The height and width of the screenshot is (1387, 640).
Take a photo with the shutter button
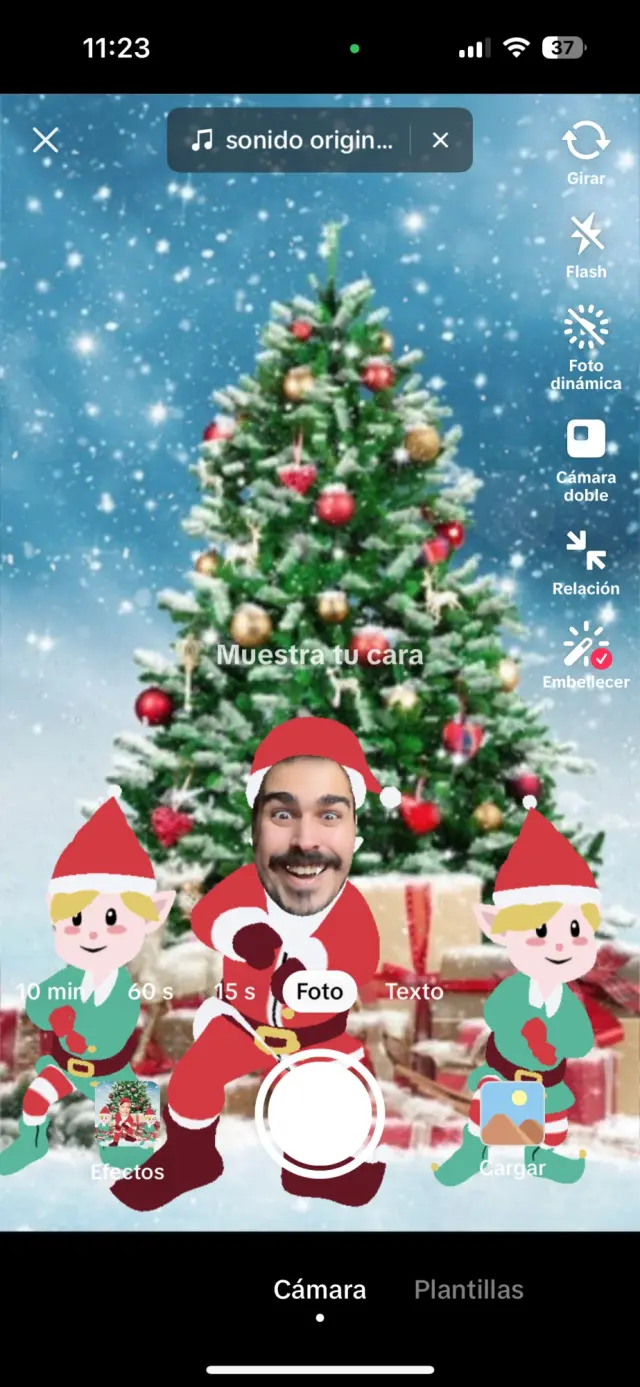pyautogui.click(x=320, y=1111)
